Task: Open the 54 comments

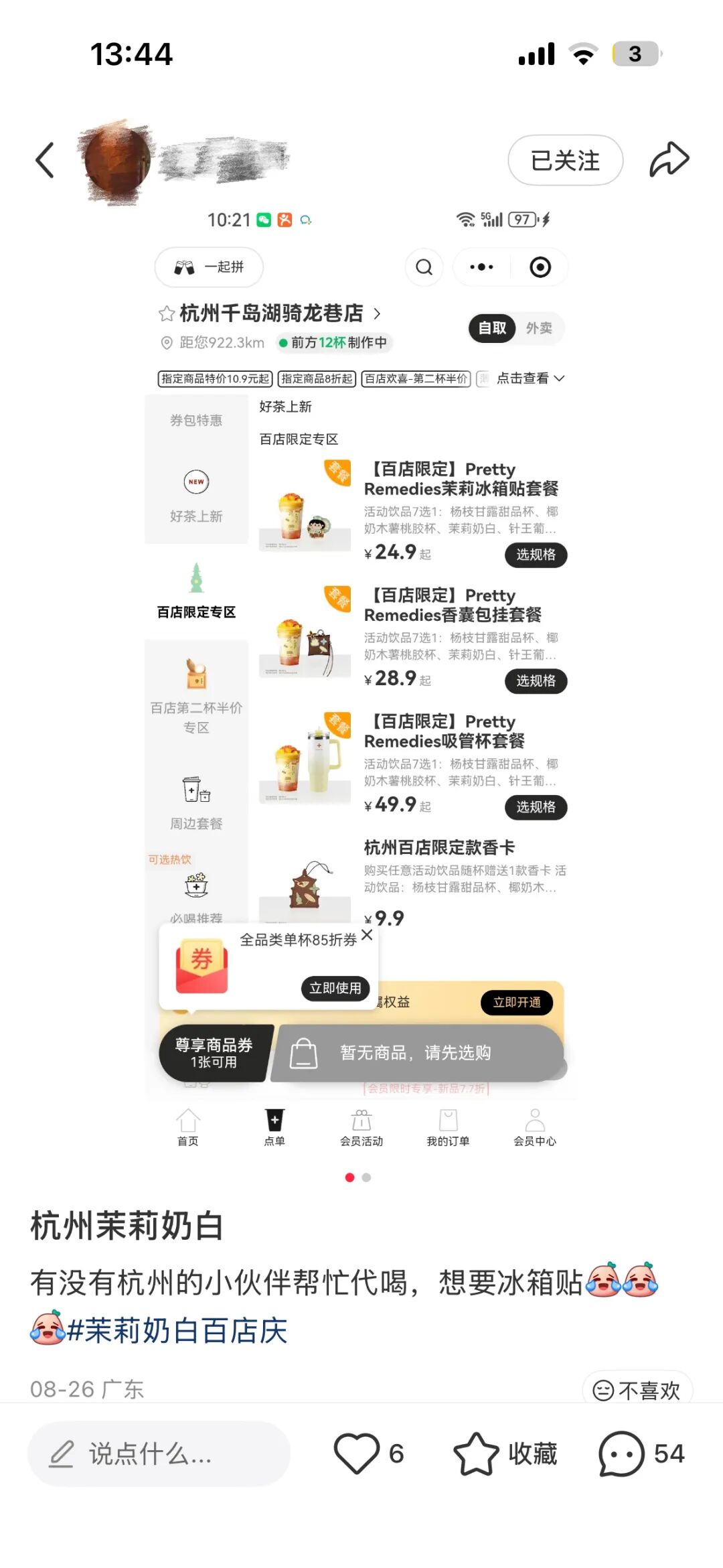Action: [641, 1453]
